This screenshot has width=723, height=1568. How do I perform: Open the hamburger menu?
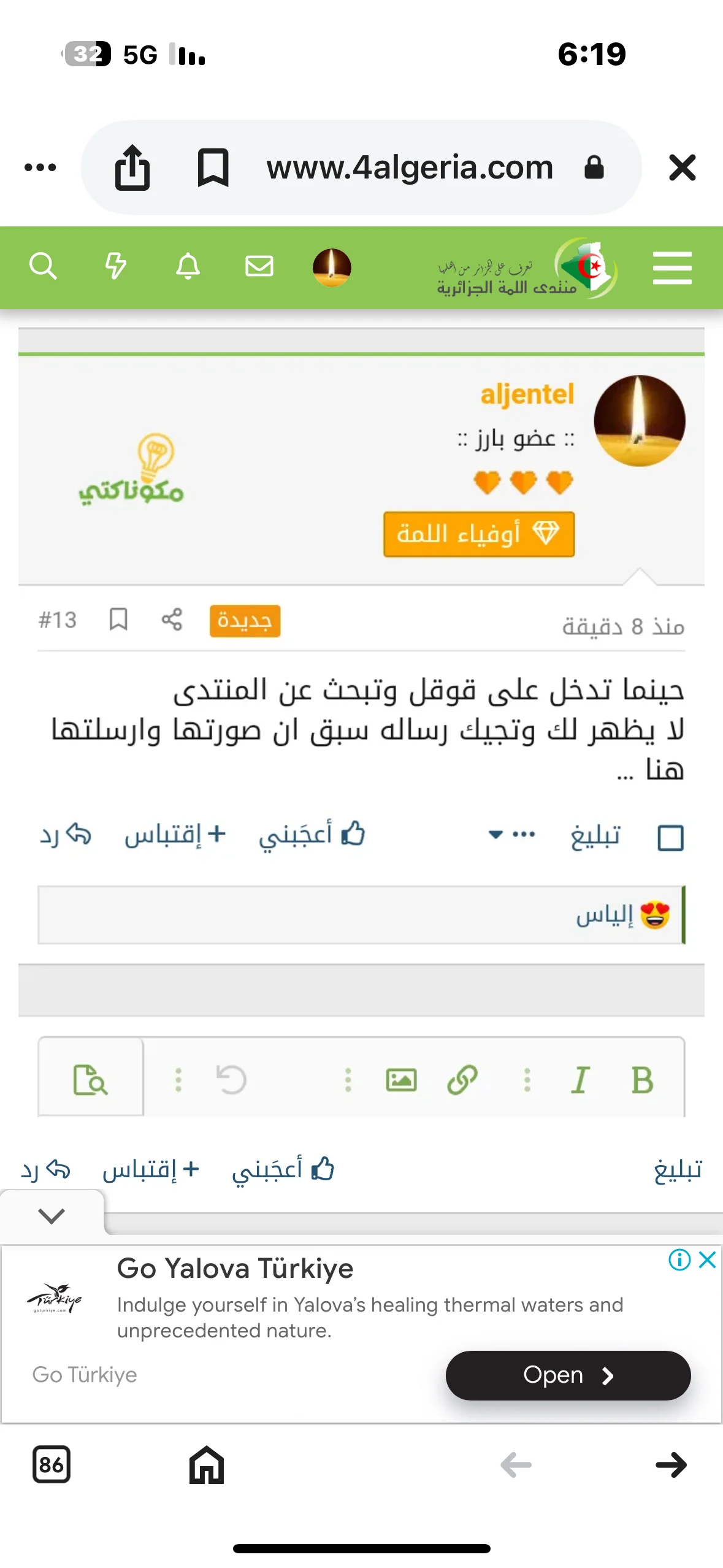coord(672,268)
